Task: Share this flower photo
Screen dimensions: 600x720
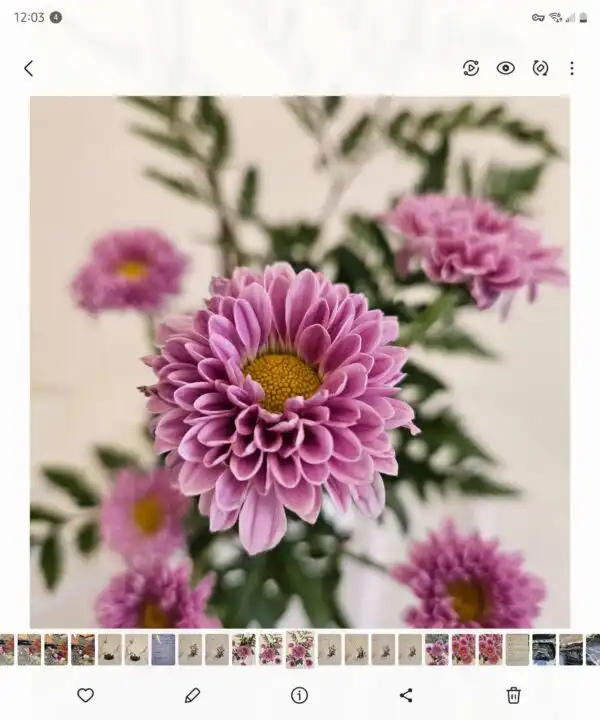Action: (x=406, y=695)
